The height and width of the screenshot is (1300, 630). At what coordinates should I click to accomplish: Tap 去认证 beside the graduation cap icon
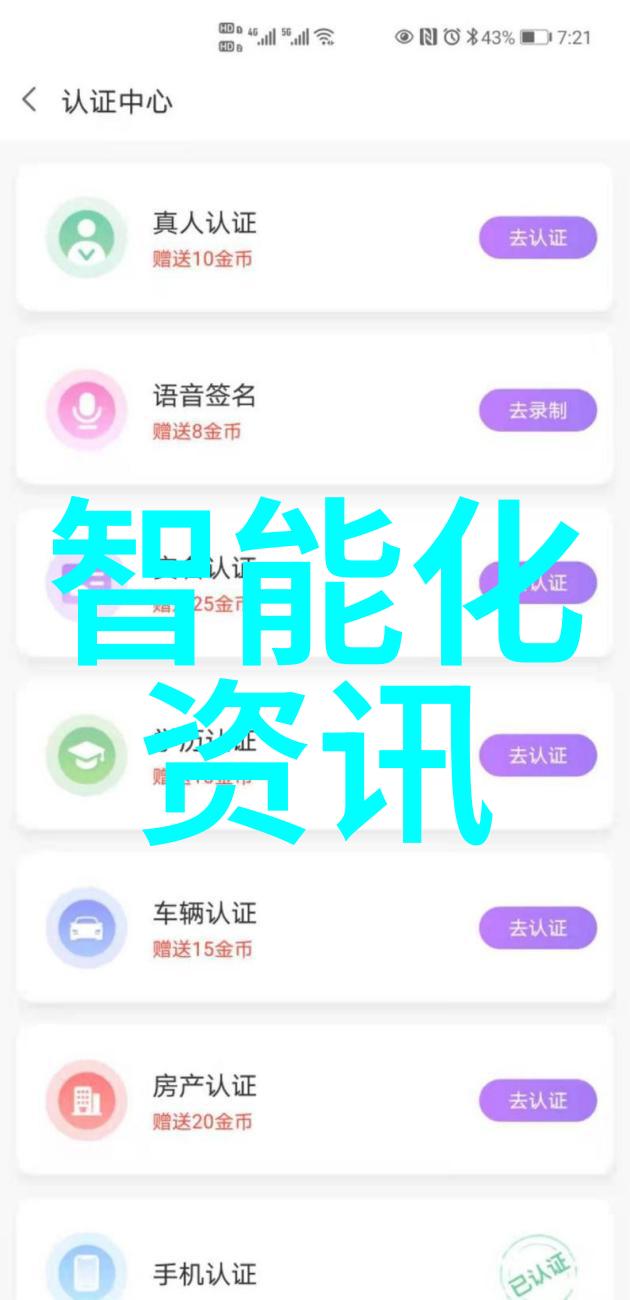pos(537,756)
